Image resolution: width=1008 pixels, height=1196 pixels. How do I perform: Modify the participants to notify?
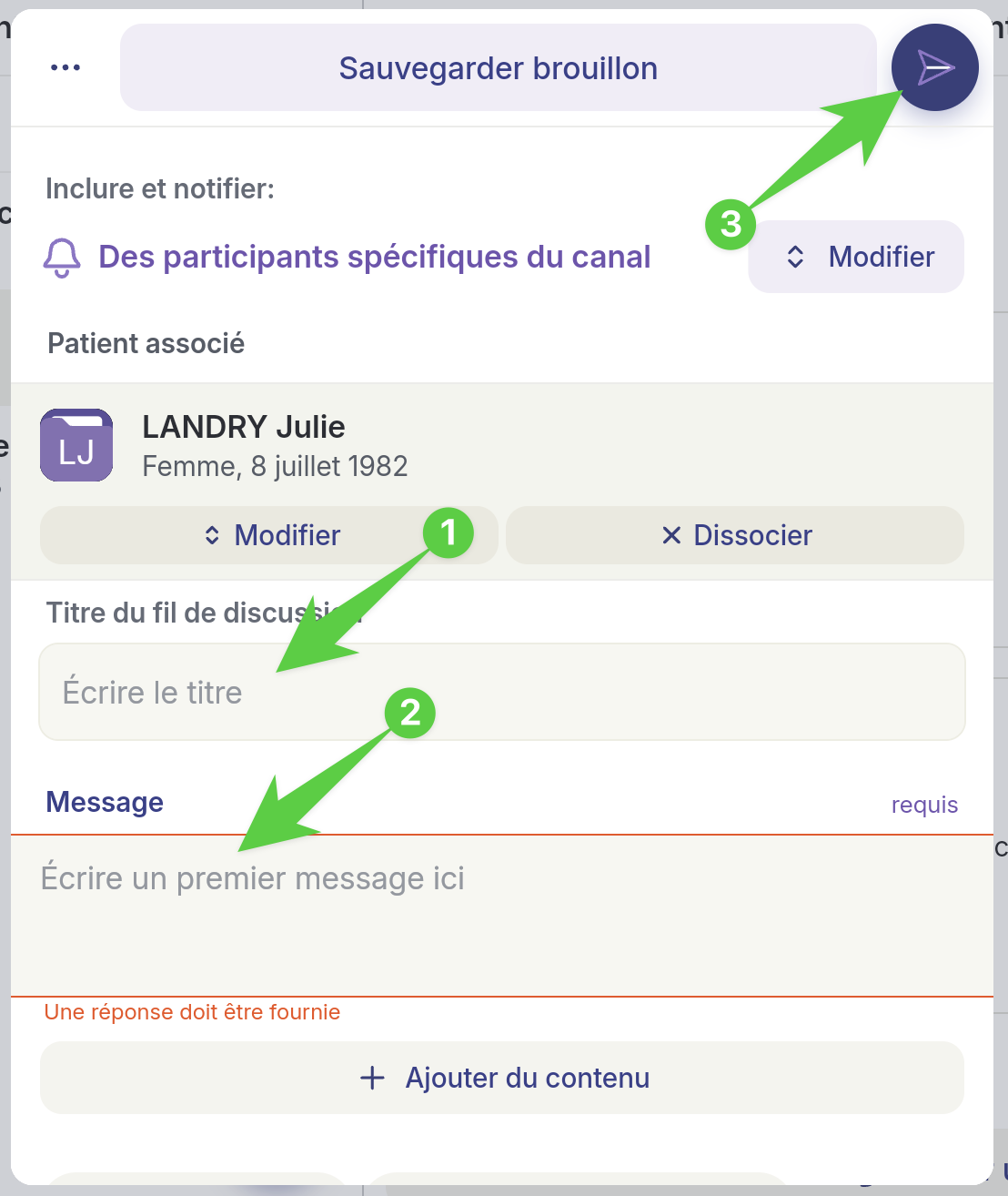pos(856,257)
